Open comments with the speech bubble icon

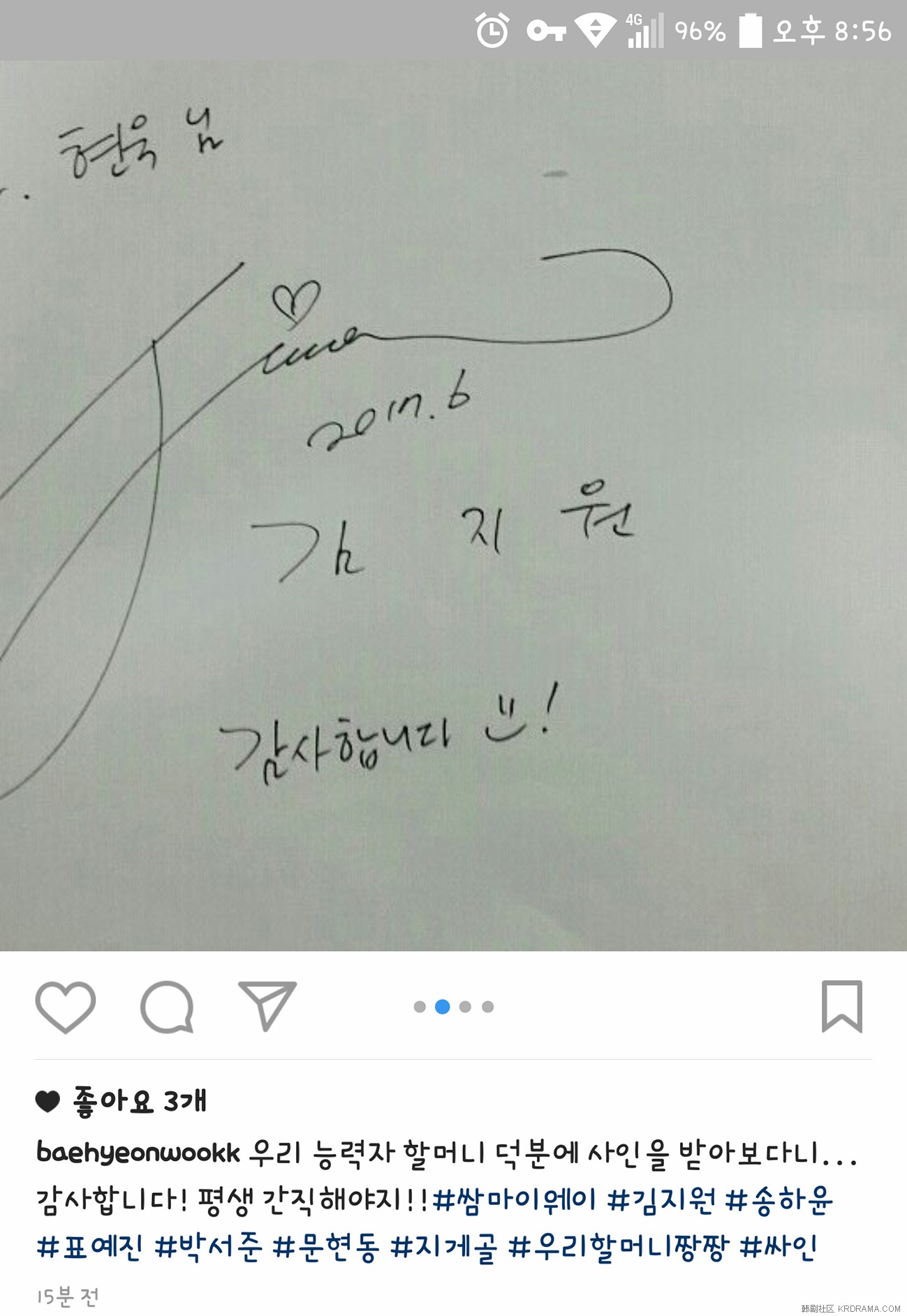coord(167,1006)
